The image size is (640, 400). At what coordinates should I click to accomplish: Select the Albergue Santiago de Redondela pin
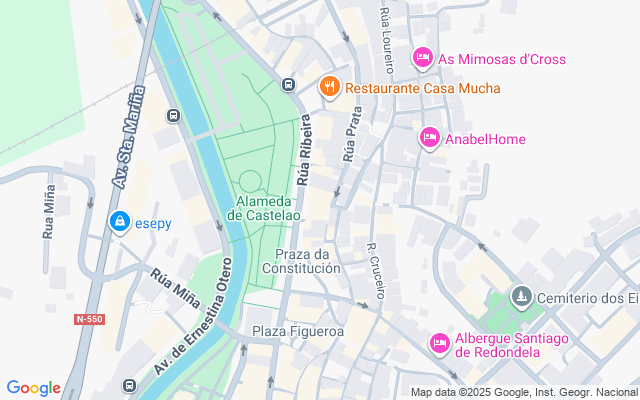tap(439, 344)
